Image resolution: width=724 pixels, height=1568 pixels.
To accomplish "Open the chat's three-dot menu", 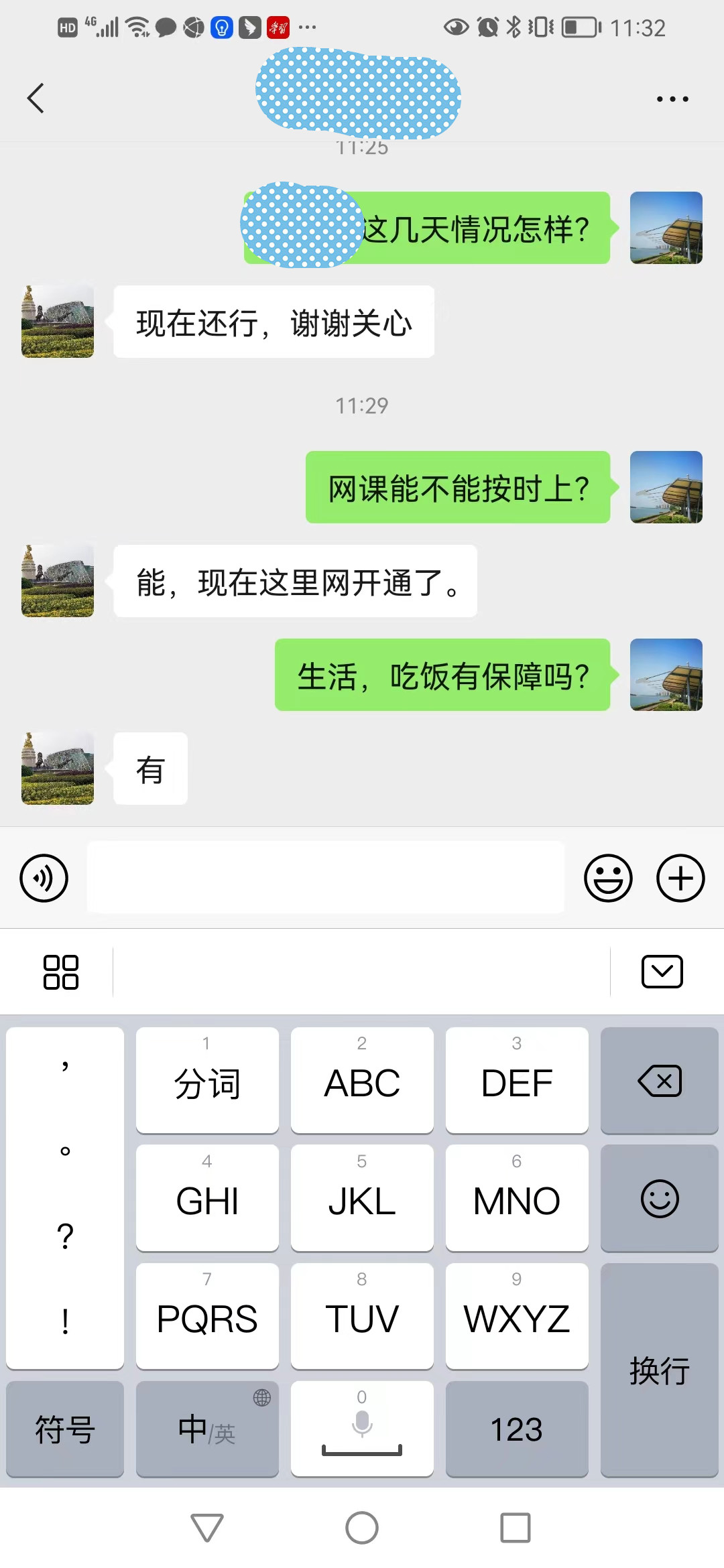I will tap(672, 99).
